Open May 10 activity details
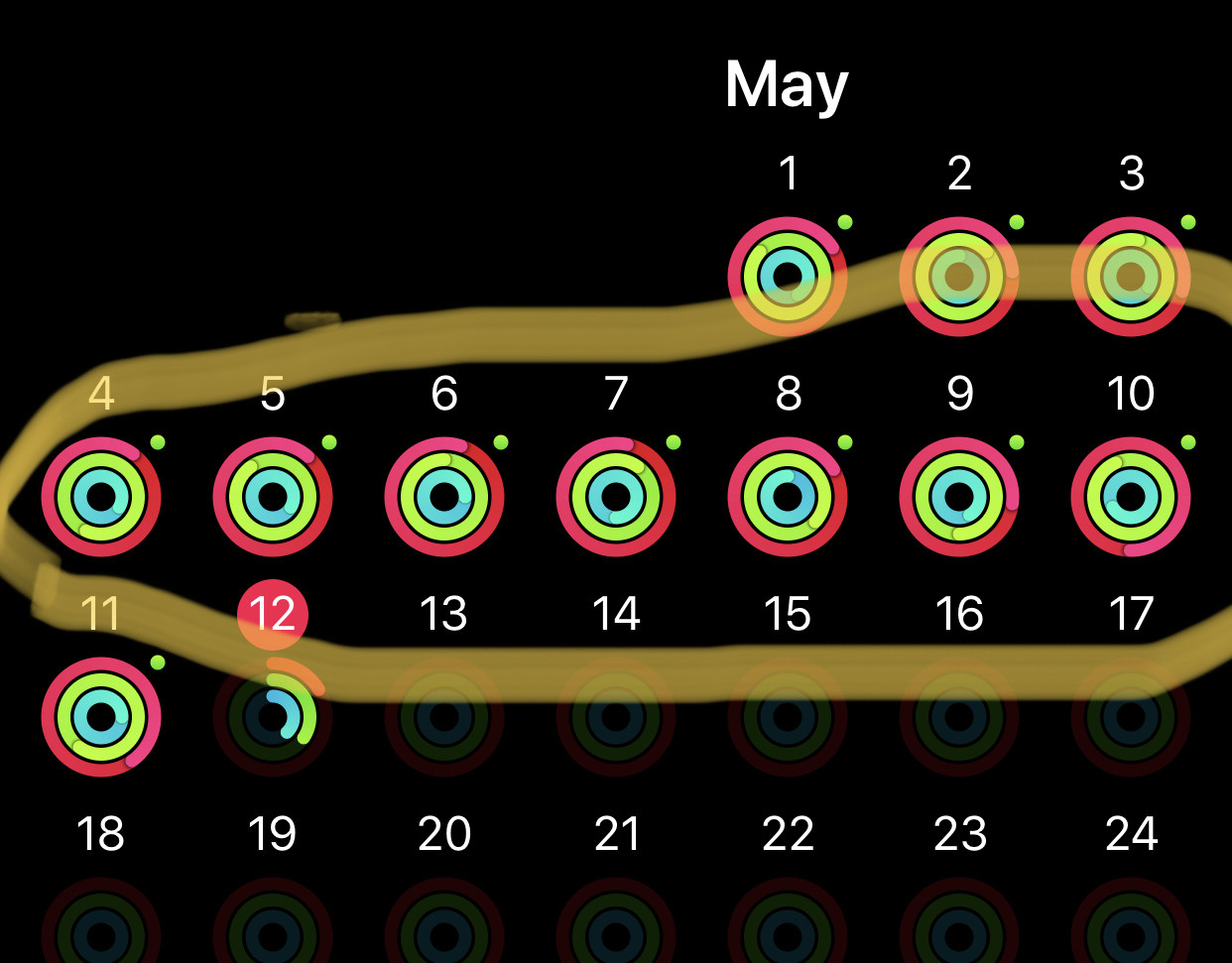The height and width of the screenshot is (963, 1232). pyautogui.click(x=1131, y=497)
